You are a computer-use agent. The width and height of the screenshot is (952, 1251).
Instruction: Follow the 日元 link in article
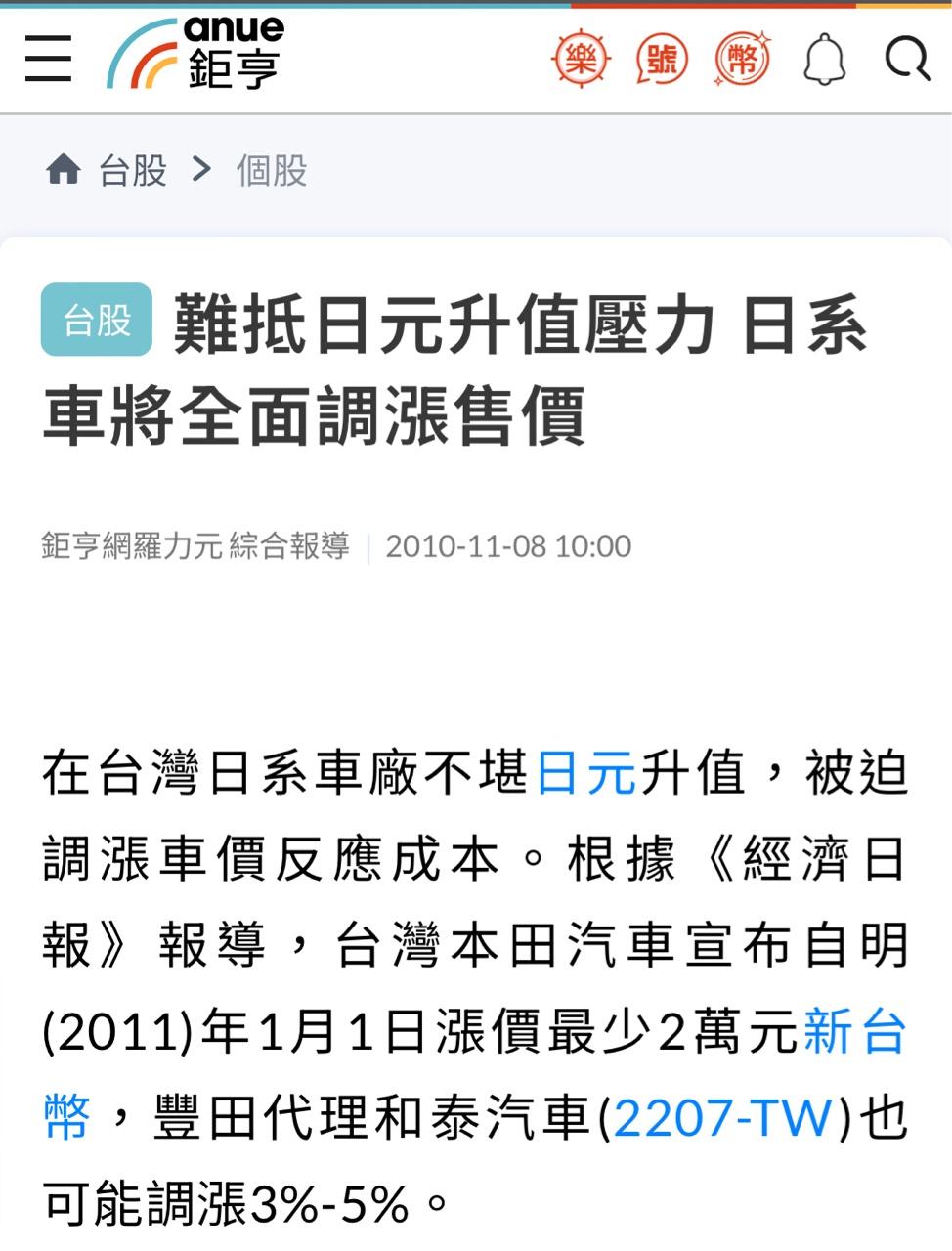point(586,772)
